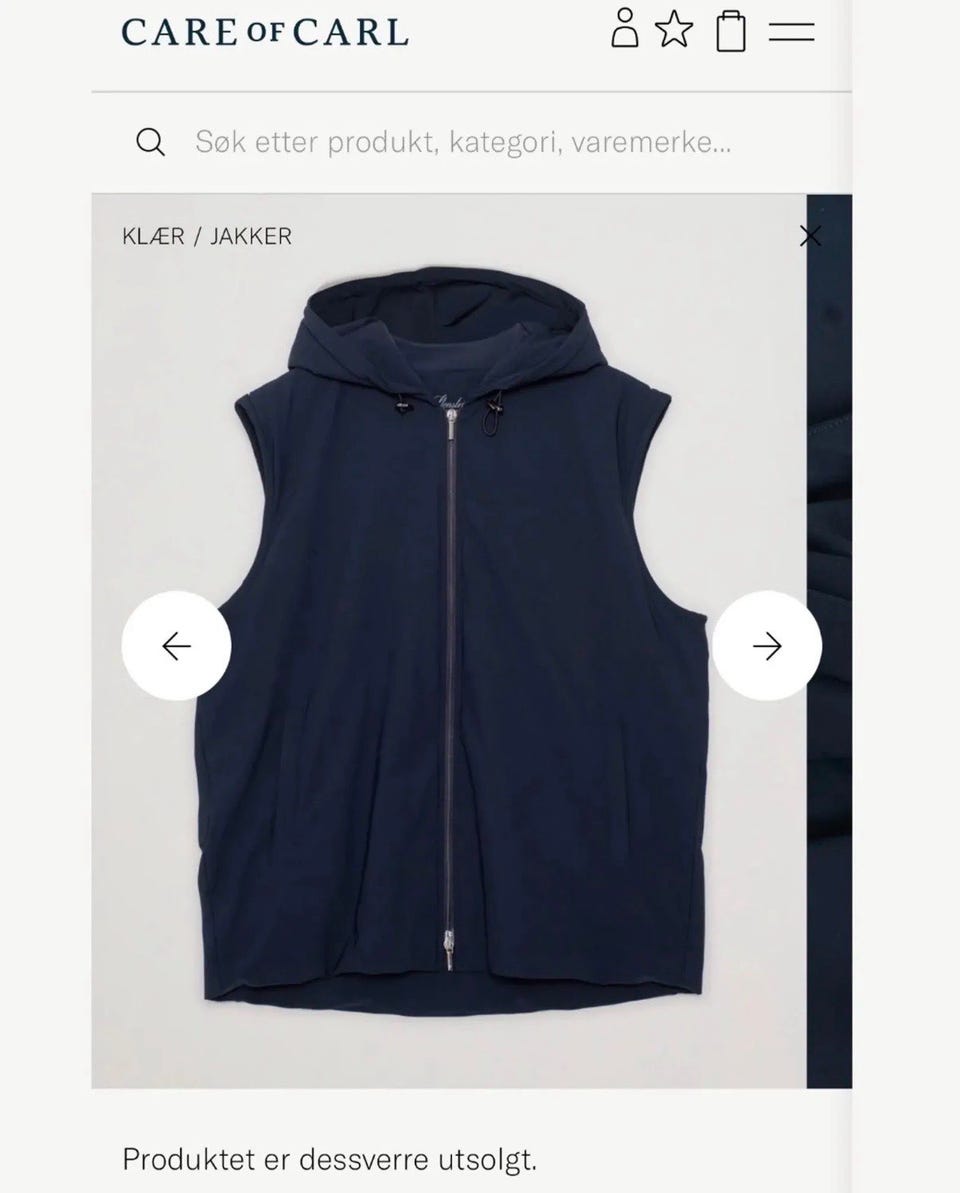Open the KLÆR breadcrumb link
Screen dimensions: 960x1193
151,236
